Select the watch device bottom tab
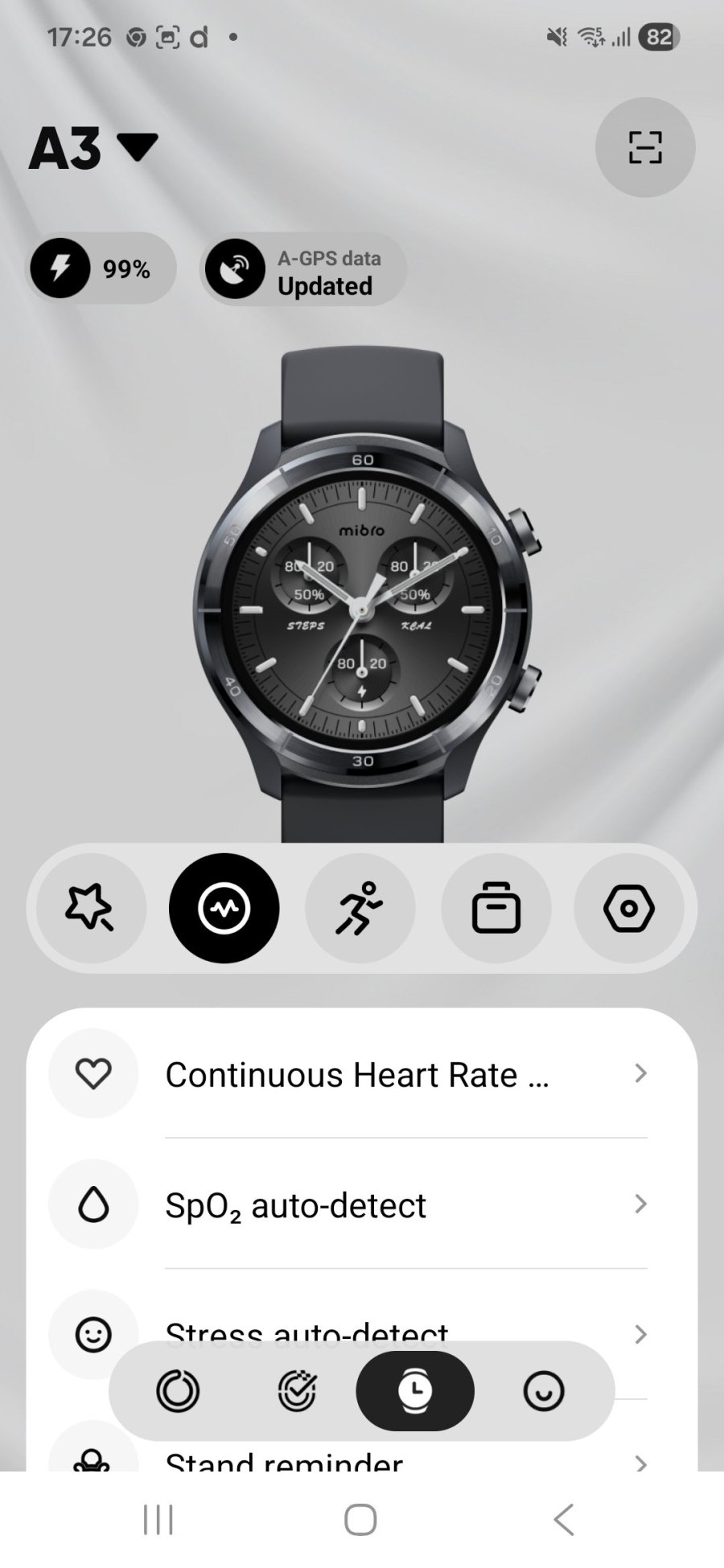Image resolution: width=724 pixels, height=1568 pixels. pyautogui.click(x=415, y=1391)
